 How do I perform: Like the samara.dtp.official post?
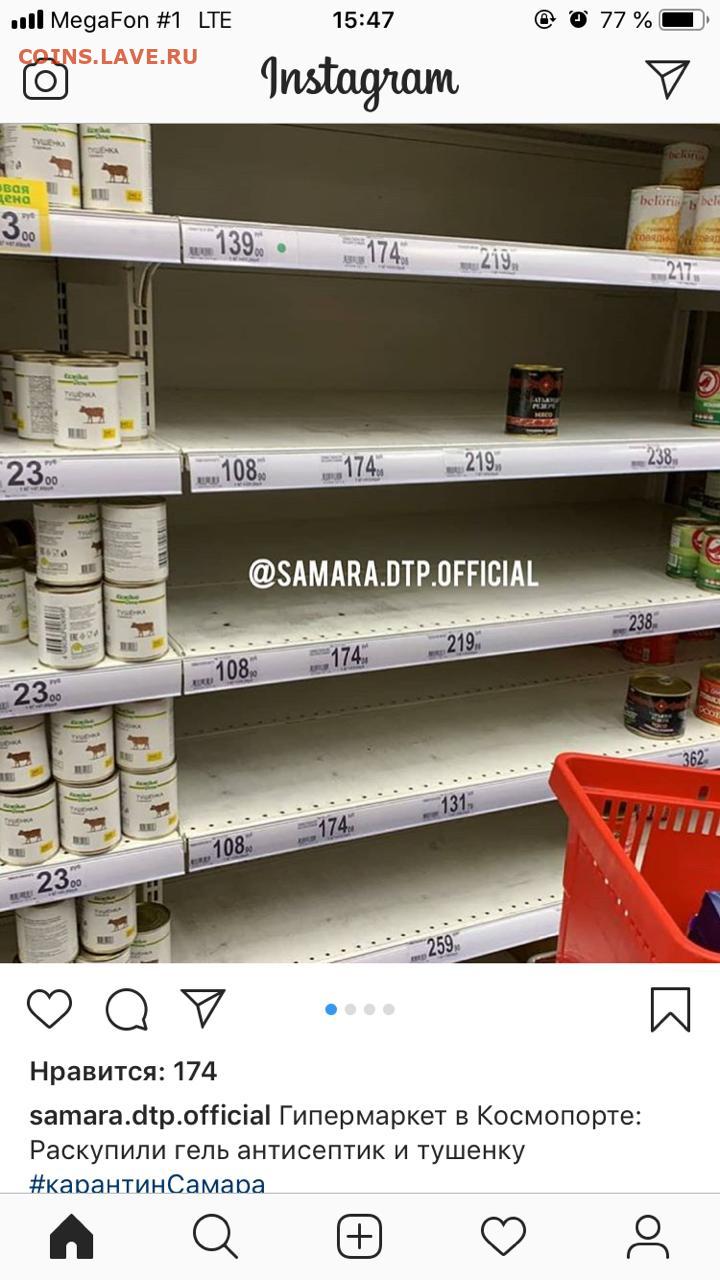(x=49, y=1009)
